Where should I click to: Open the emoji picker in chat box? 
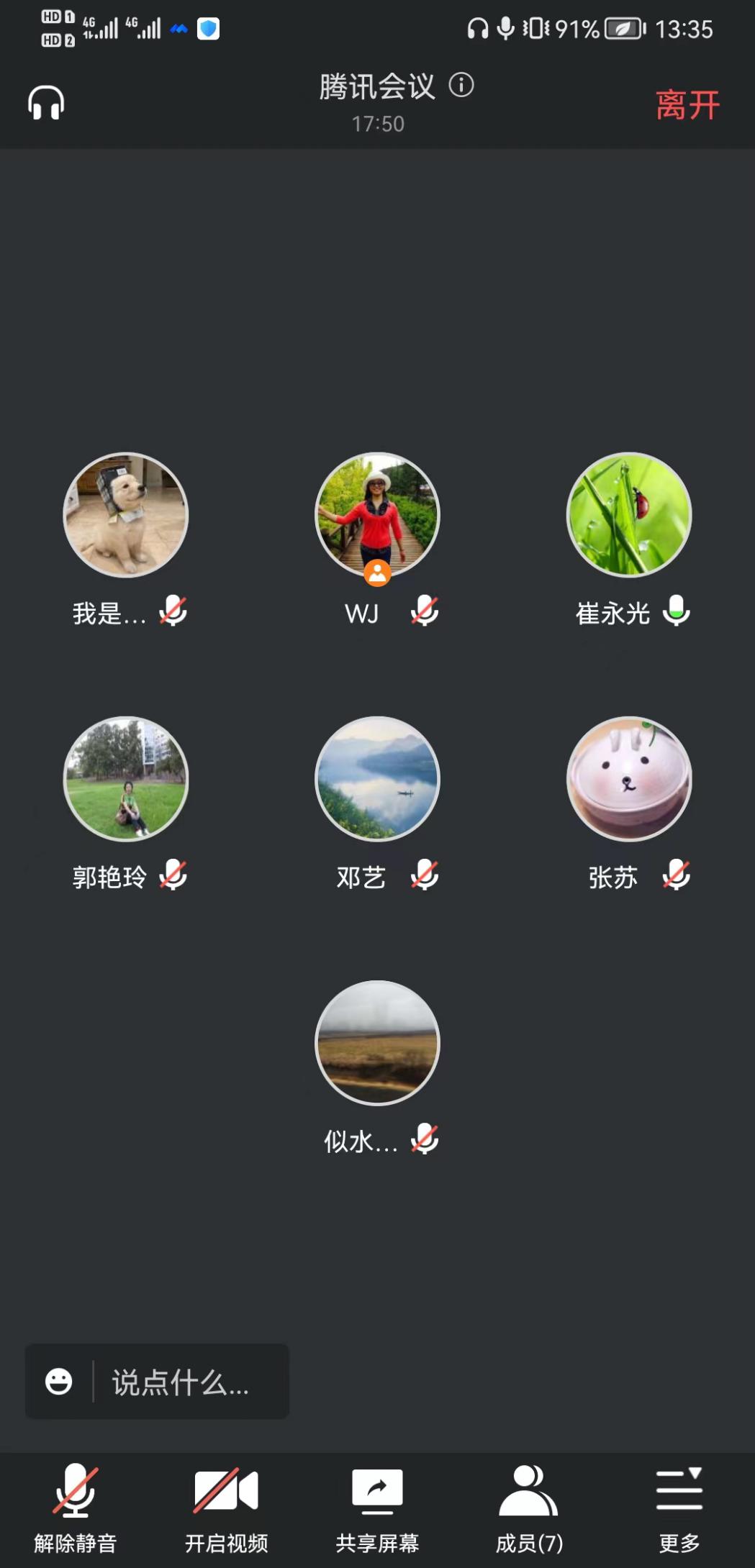coord(59,1382)
